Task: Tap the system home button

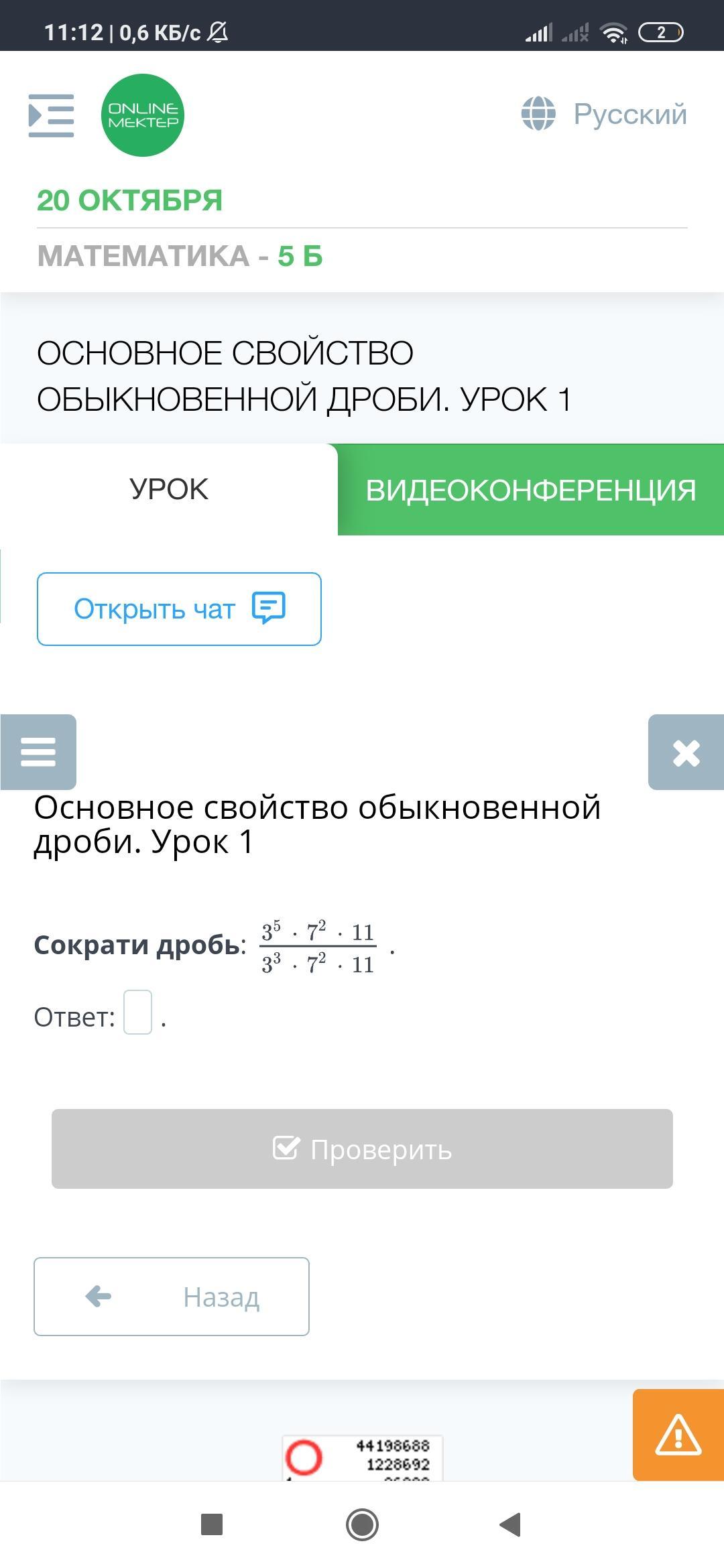Action: (x=362, y=1525)
